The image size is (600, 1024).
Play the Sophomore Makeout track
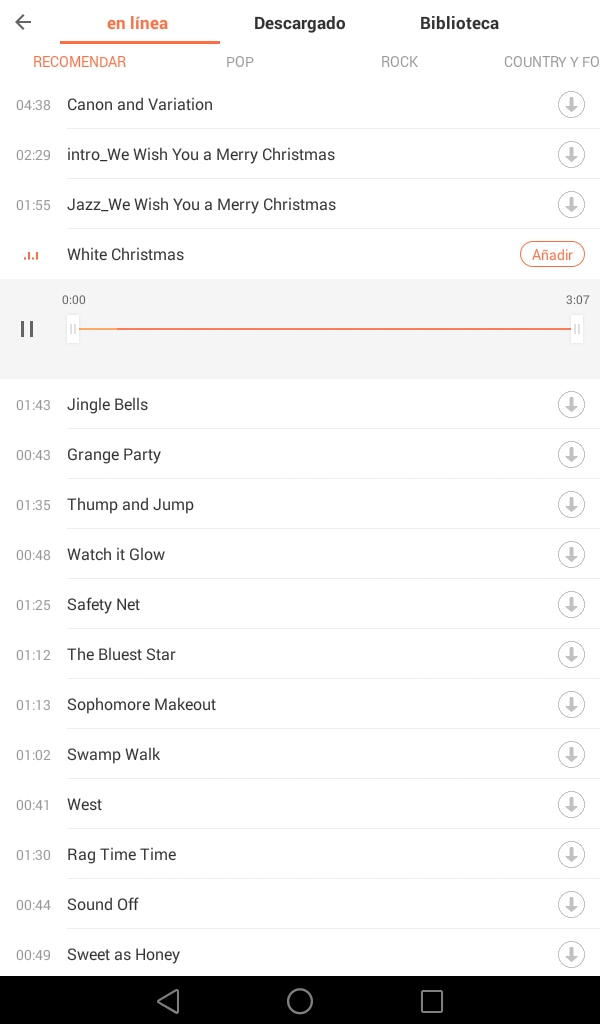(141, 705)
